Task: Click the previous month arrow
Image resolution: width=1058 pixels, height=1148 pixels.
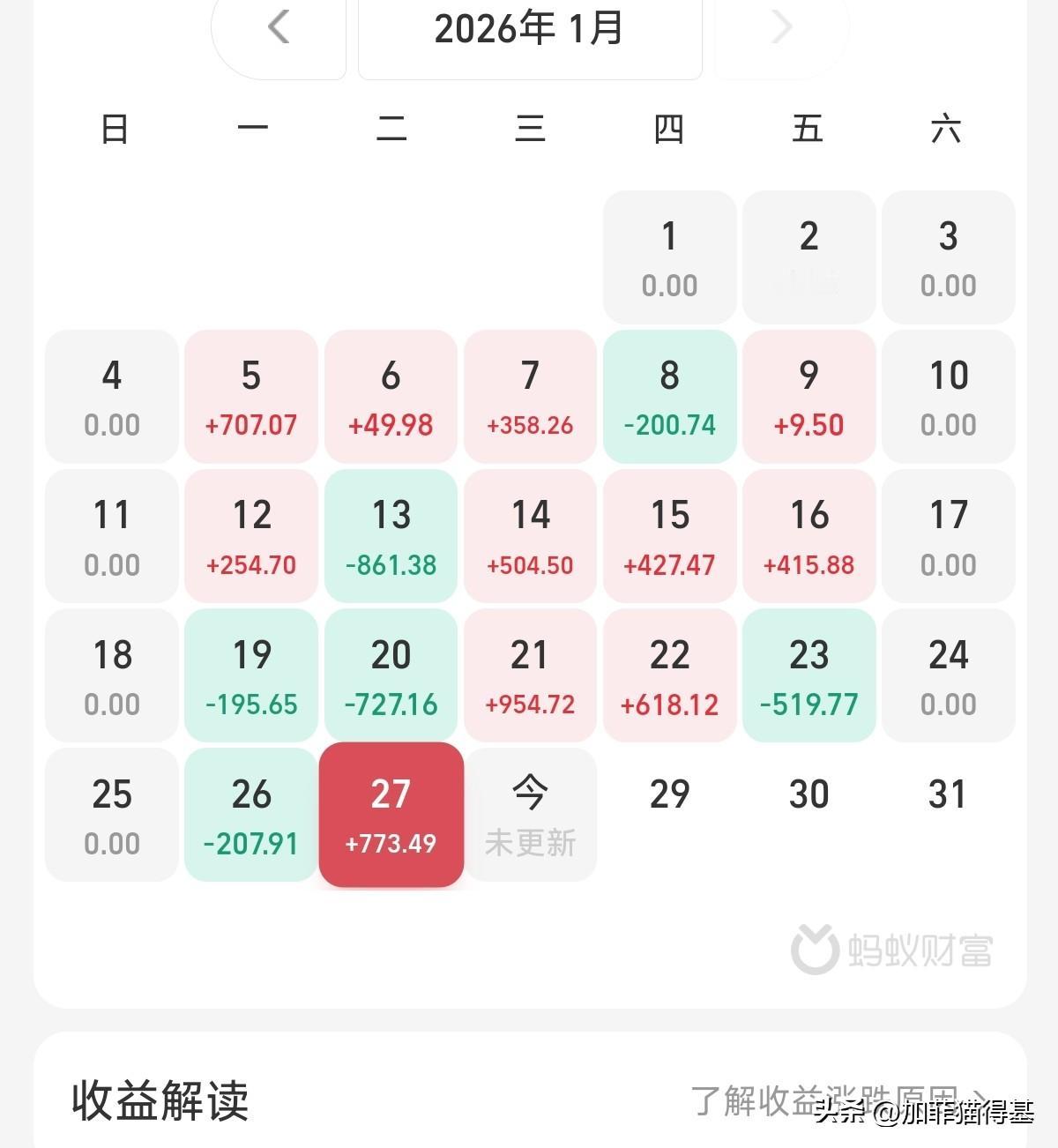Action: (279, 27)
